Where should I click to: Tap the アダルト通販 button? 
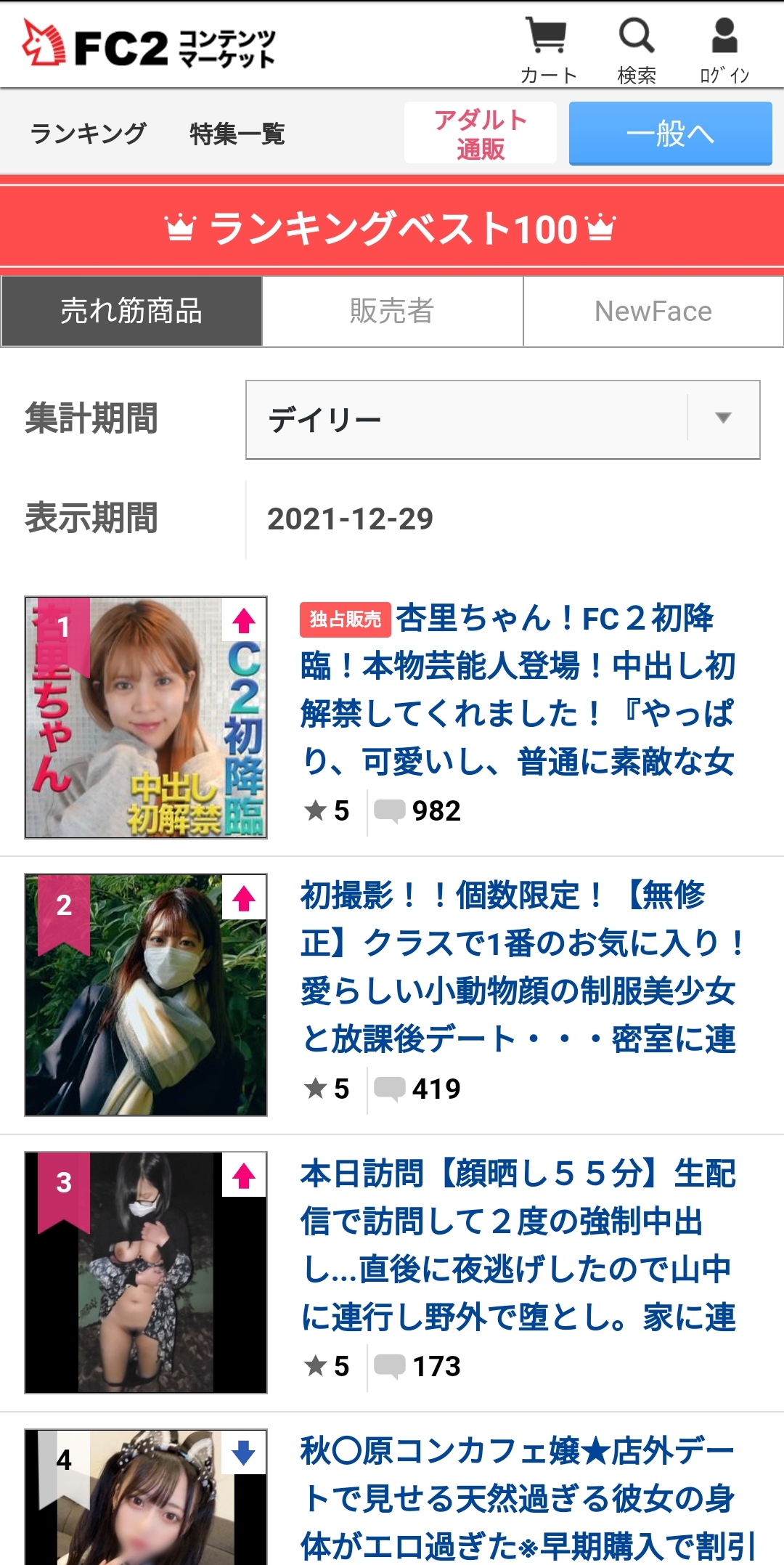pyautogui.click(x=480, y=134)
